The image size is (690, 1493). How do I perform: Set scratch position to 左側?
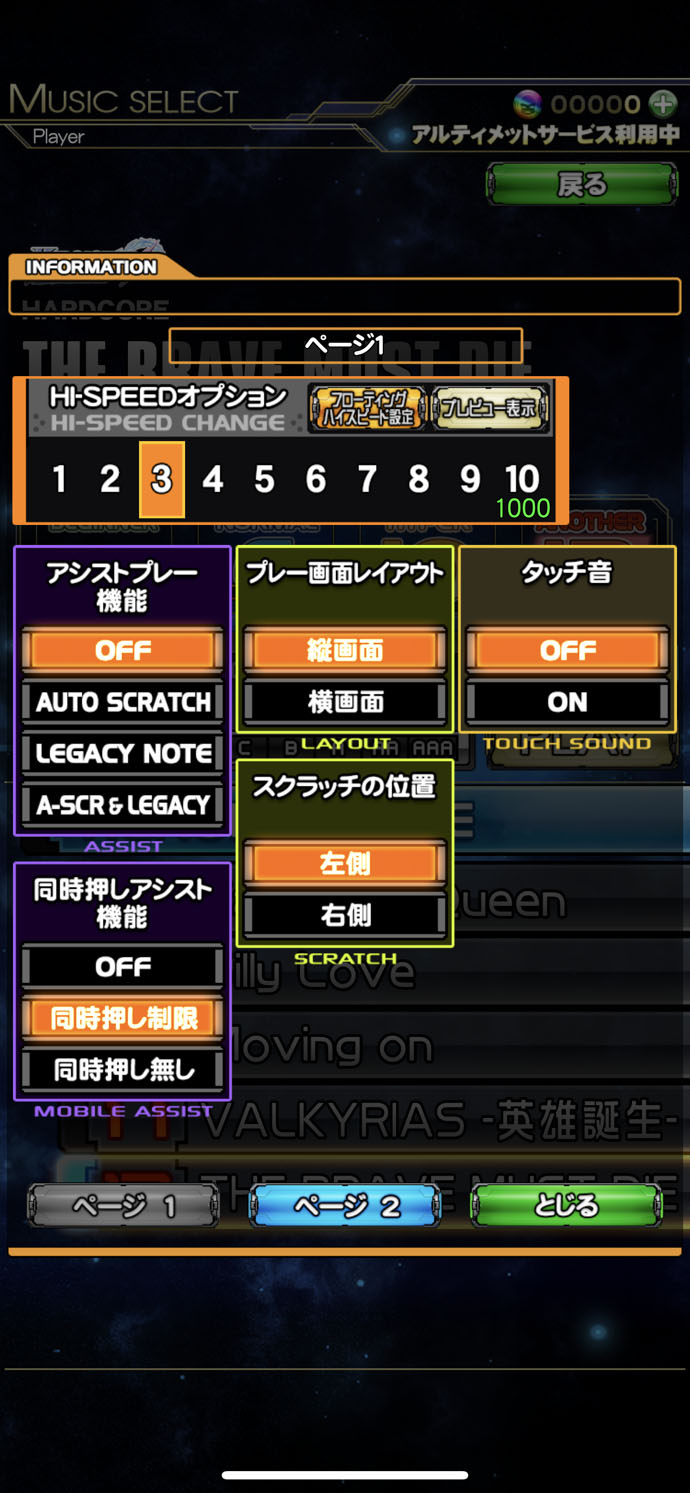tap(345, 864)
